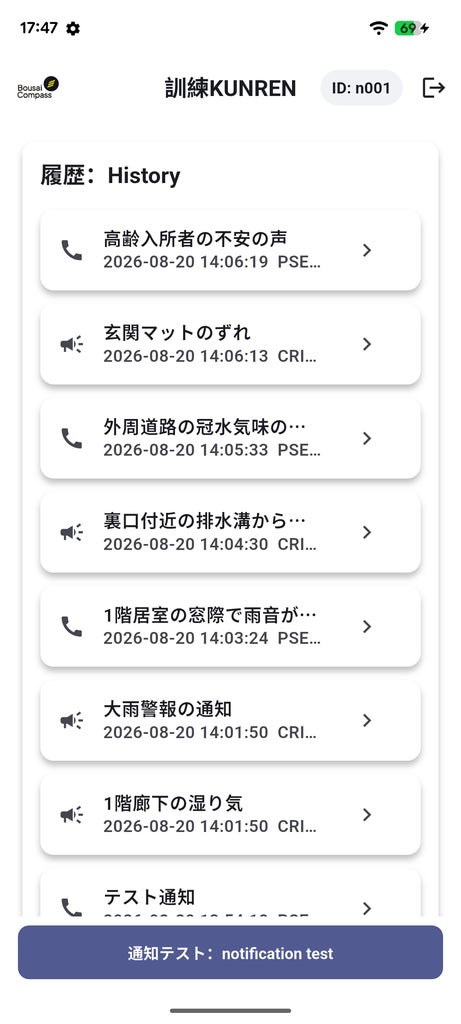Open the 大雨警報の通知 history entry
Screen dimensions: 461x1024
pyautogui.click(x=230, y=720)
